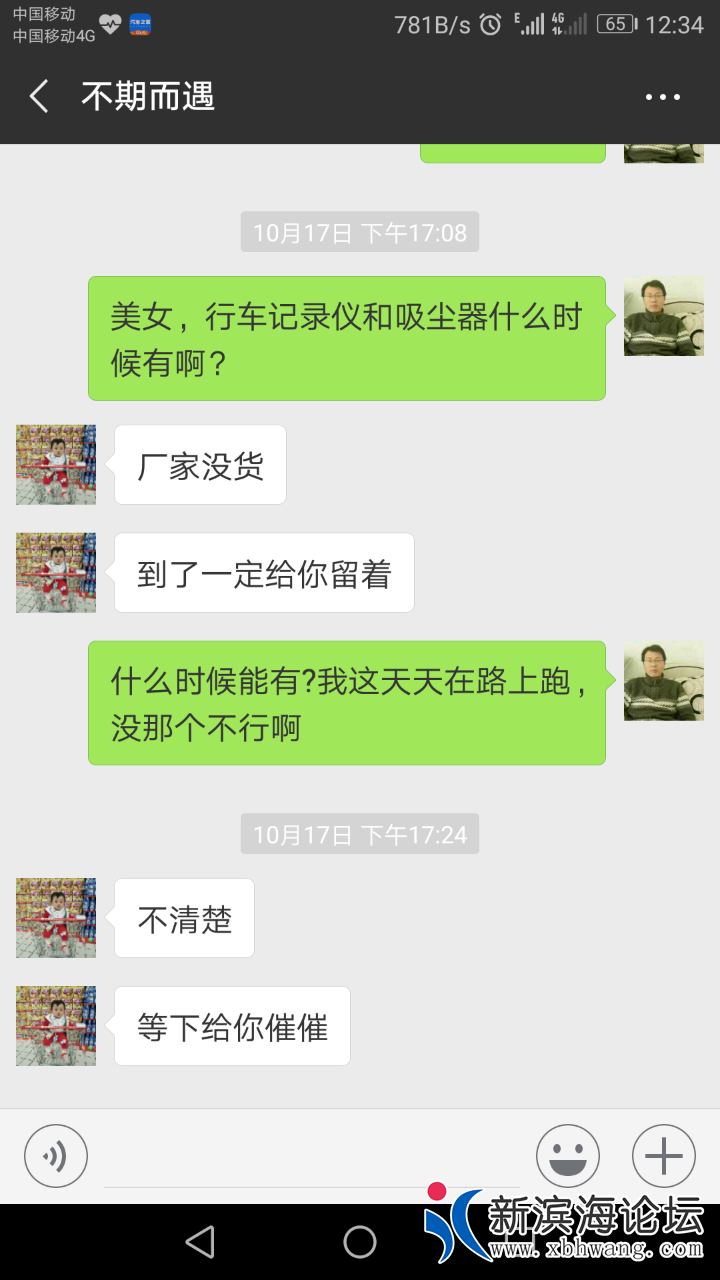Tap the system home button
Image resolution: width=720 pixels, height=1280 pixels.
pos(360,1242)
